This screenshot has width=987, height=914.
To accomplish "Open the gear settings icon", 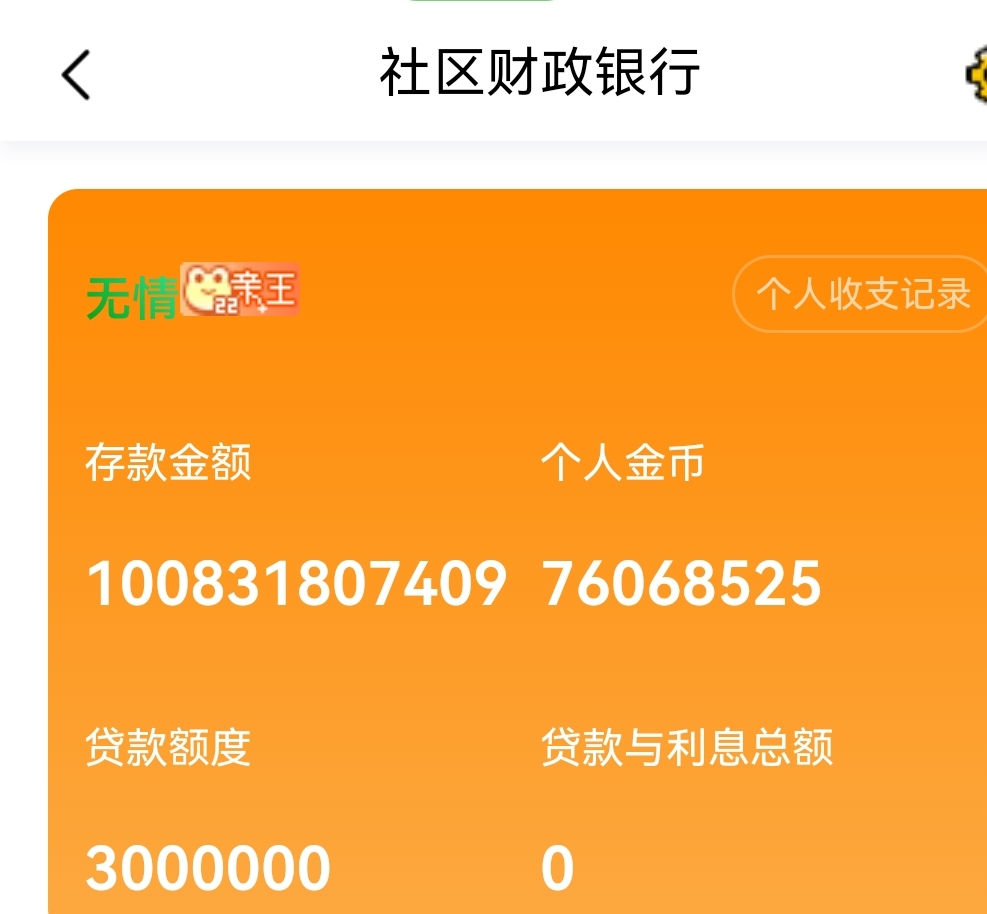I will (976, 76).
